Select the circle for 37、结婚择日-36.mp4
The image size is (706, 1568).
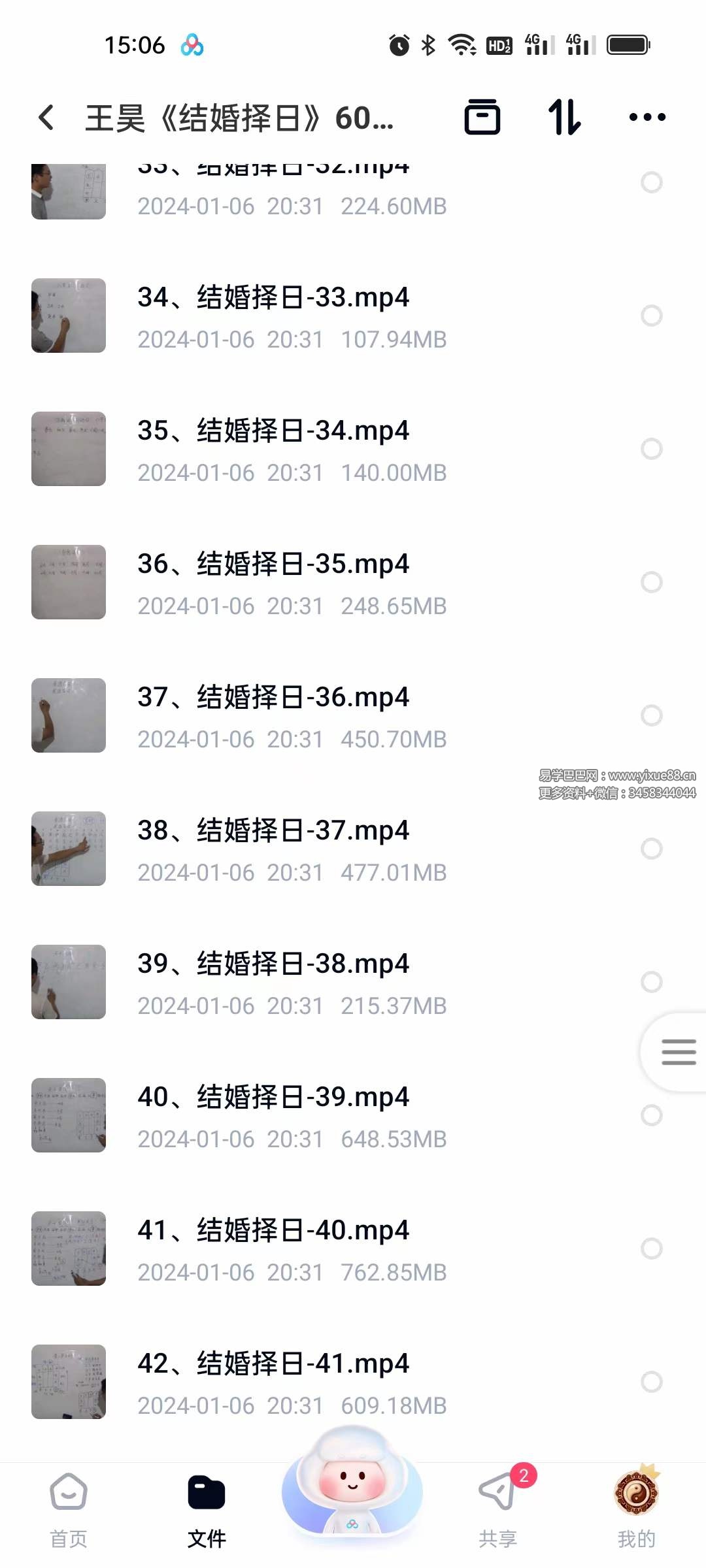pyautogui.click(x=651, y=715)
